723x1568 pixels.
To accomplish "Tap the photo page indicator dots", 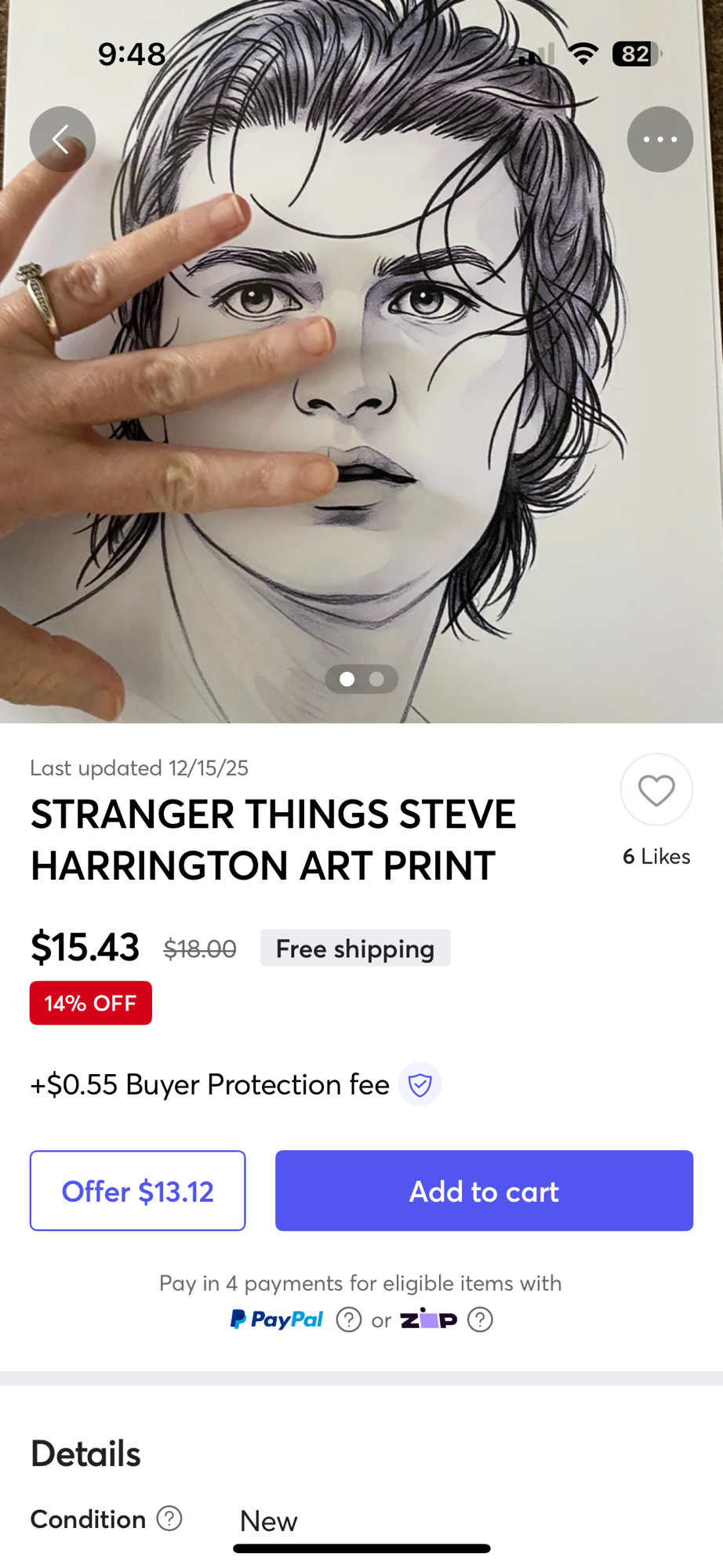I will pyautogui.click(x=361, y=679).
